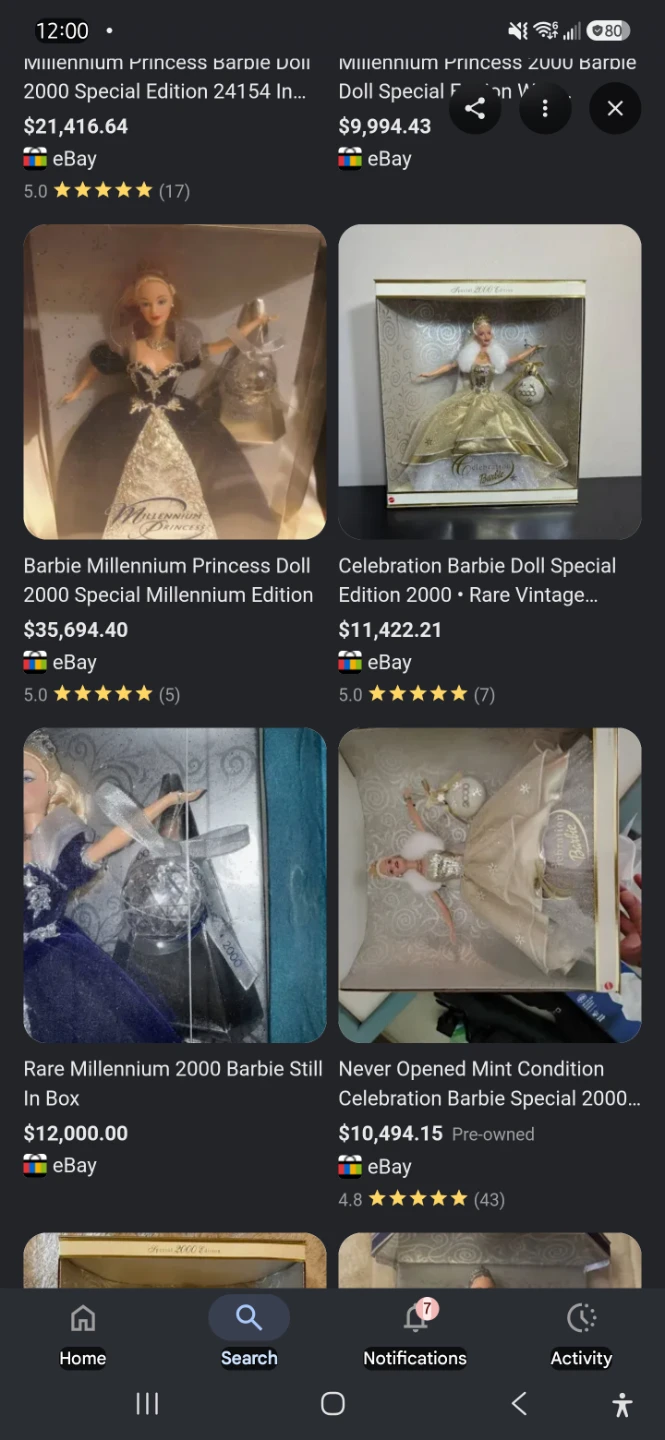The height and width of the screenshot is (1440, 665).
Task: Close the shopping results panel
Action: tap(615, 108)
